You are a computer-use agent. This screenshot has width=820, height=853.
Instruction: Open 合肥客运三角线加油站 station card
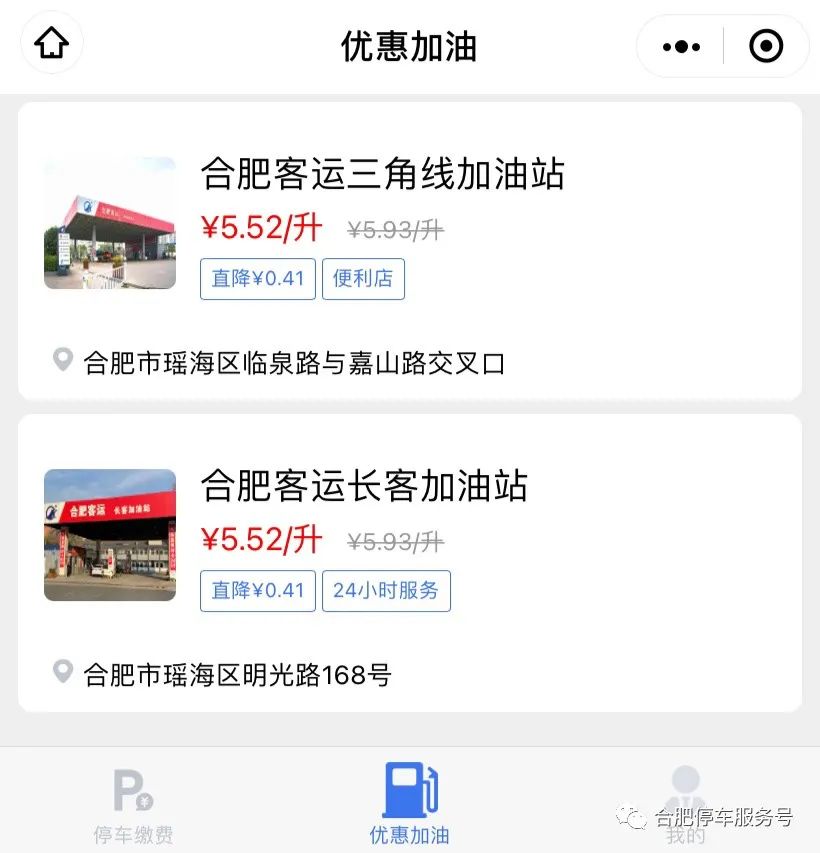click(410, 250)
